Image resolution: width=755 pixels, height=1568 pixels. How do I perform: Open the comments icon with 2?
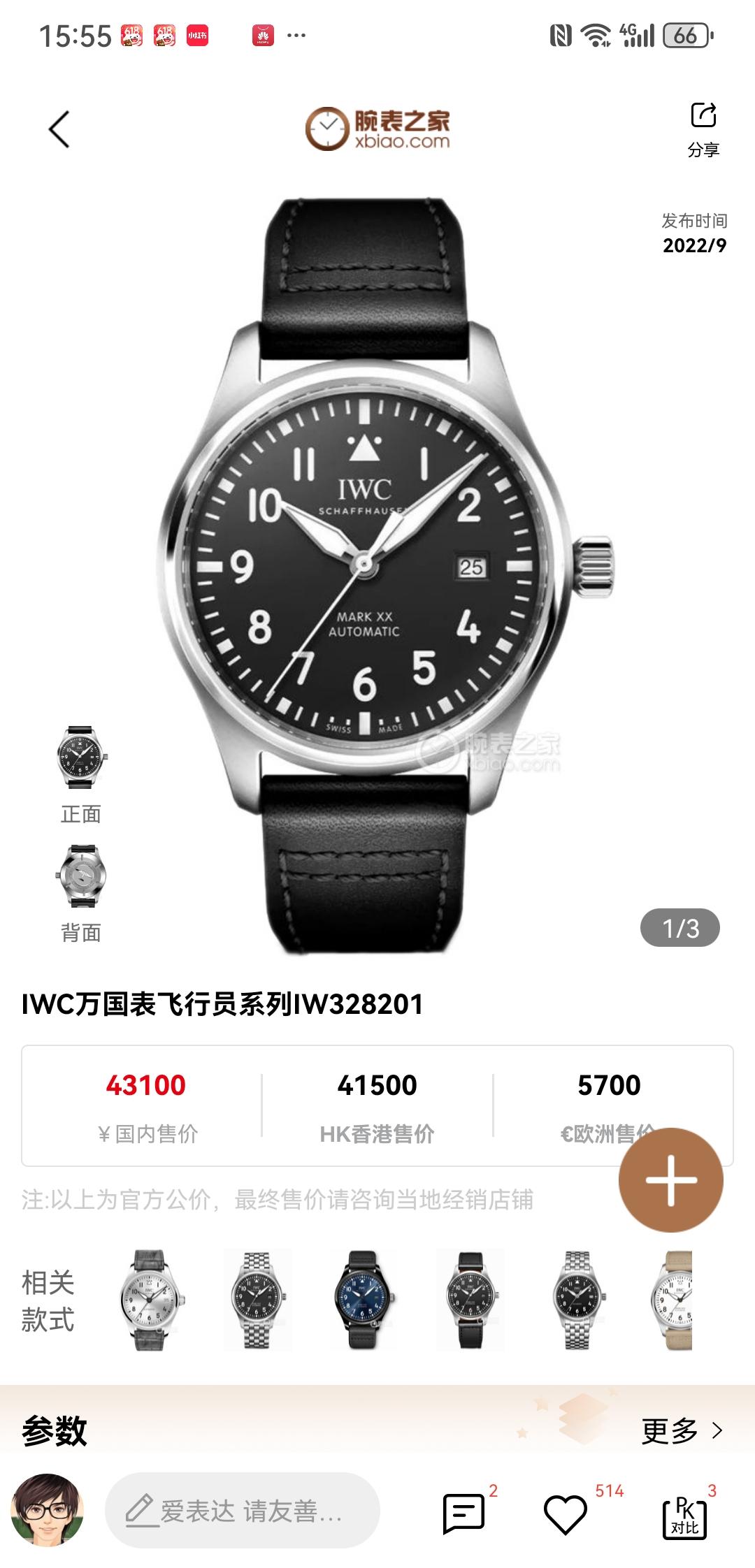(x=463, y=1513)
